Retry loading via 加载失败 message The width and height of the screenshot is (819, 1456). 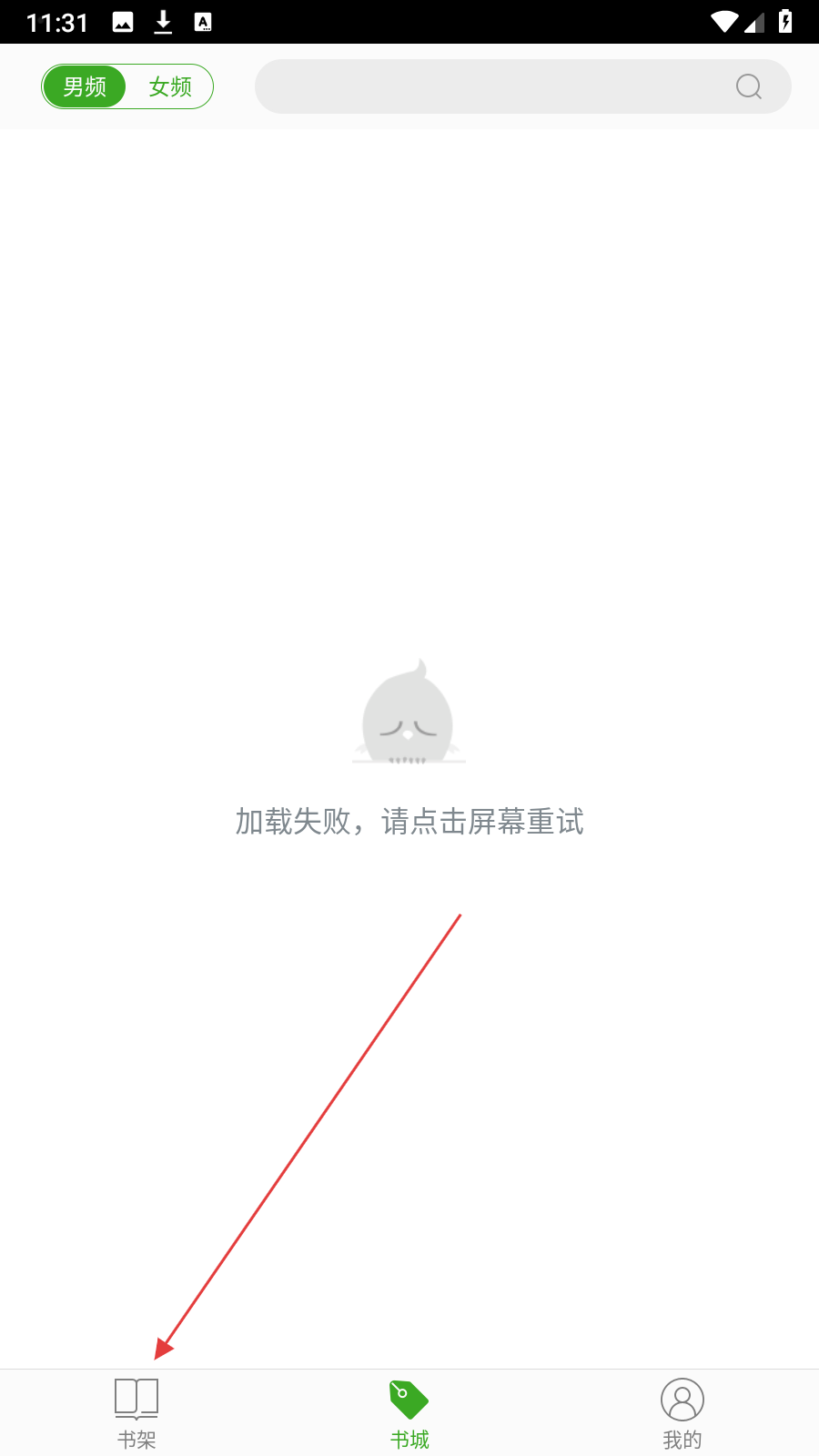[x=409, y=822]
